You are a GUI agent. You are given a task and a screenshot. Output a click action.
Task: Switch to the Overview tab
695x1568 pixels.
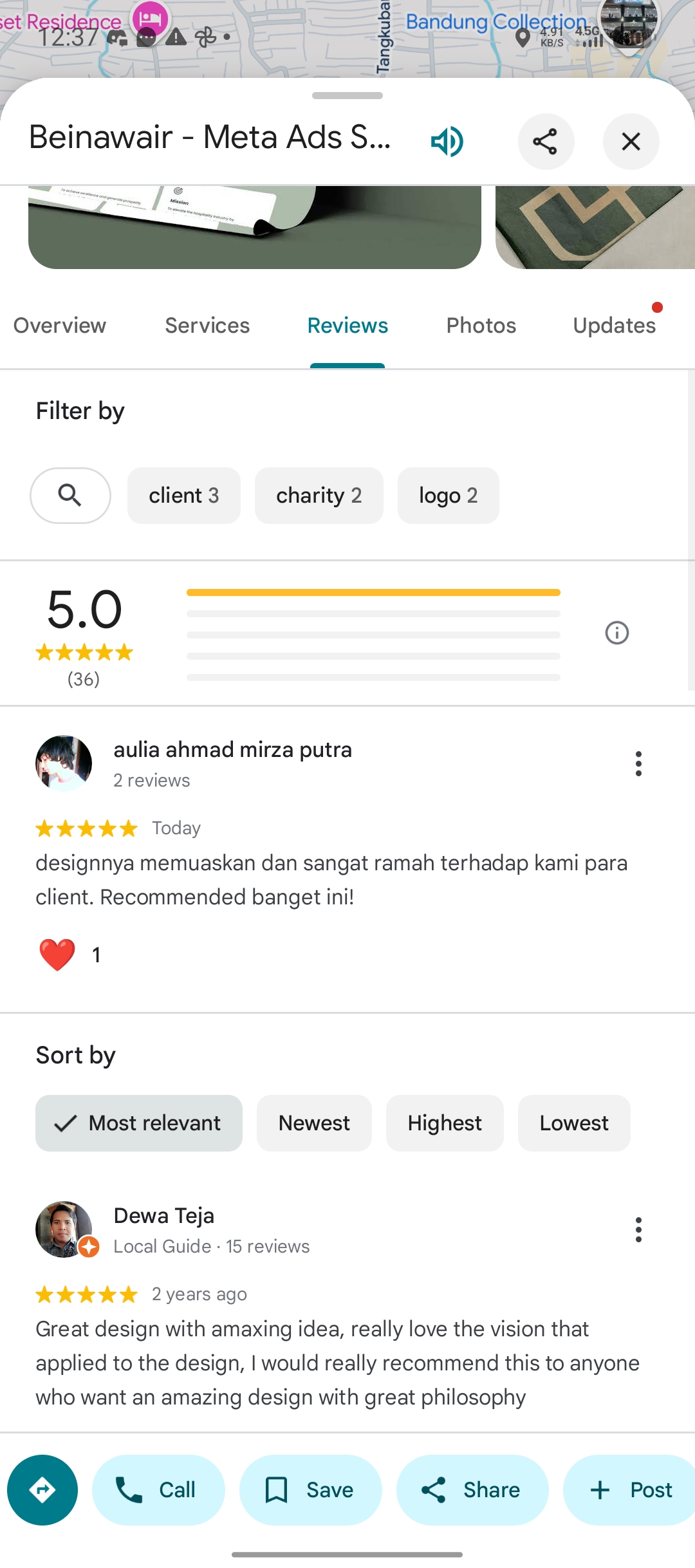coord(60,326)
